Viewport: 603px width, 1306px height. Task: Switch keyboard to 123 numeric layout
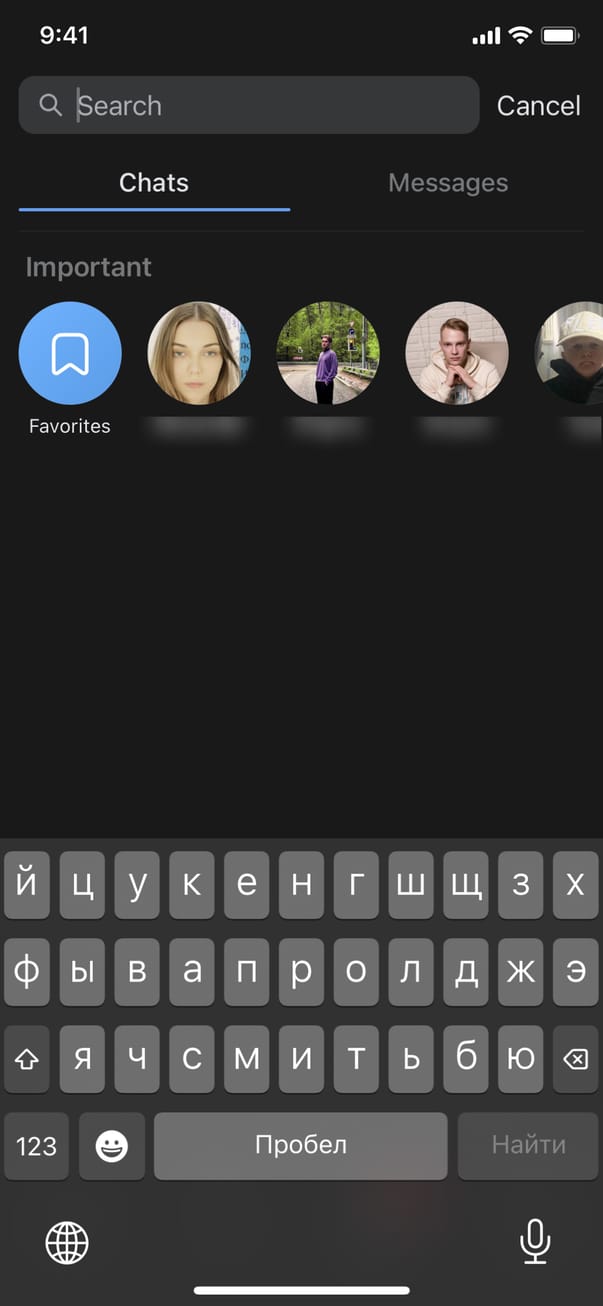[x=37, y=1146]
